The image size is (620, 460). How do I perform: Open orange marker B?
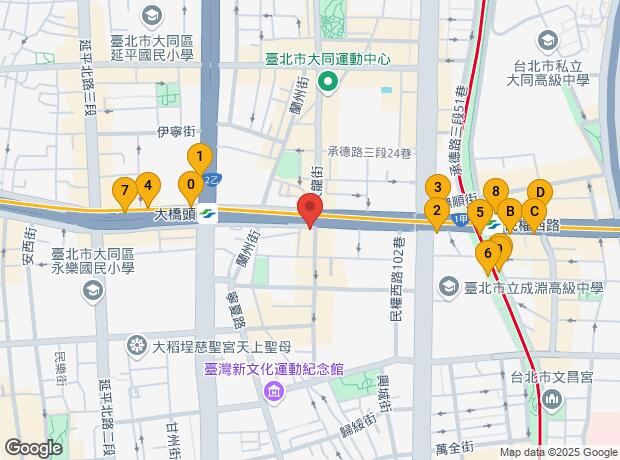509,211
